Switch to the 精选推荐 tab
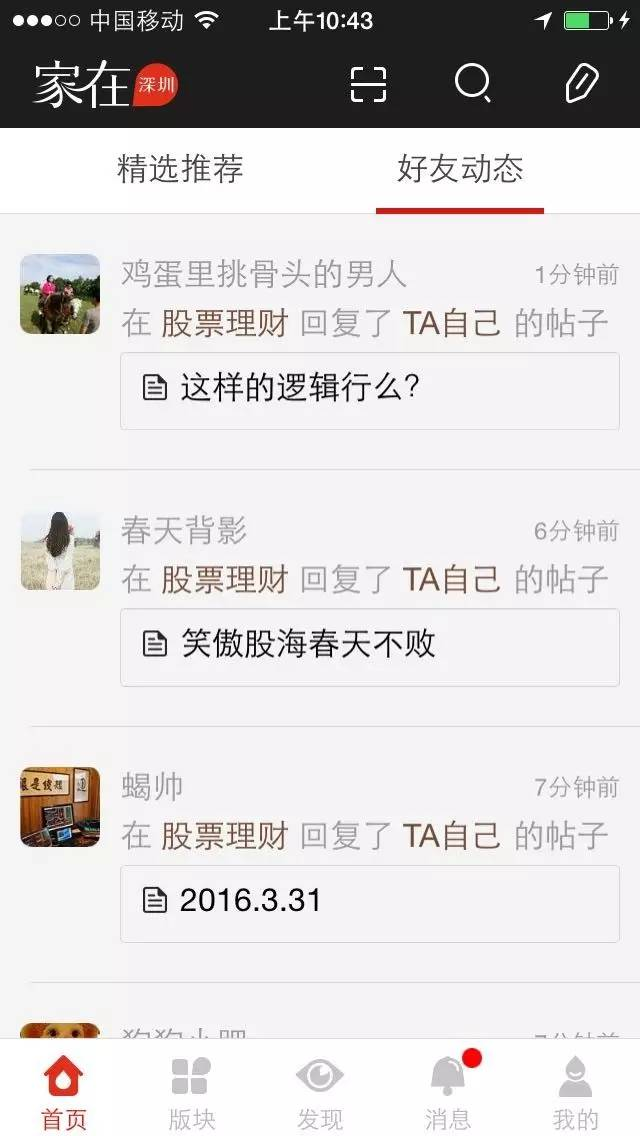The image size is (640, 1136). coord(180,169)
